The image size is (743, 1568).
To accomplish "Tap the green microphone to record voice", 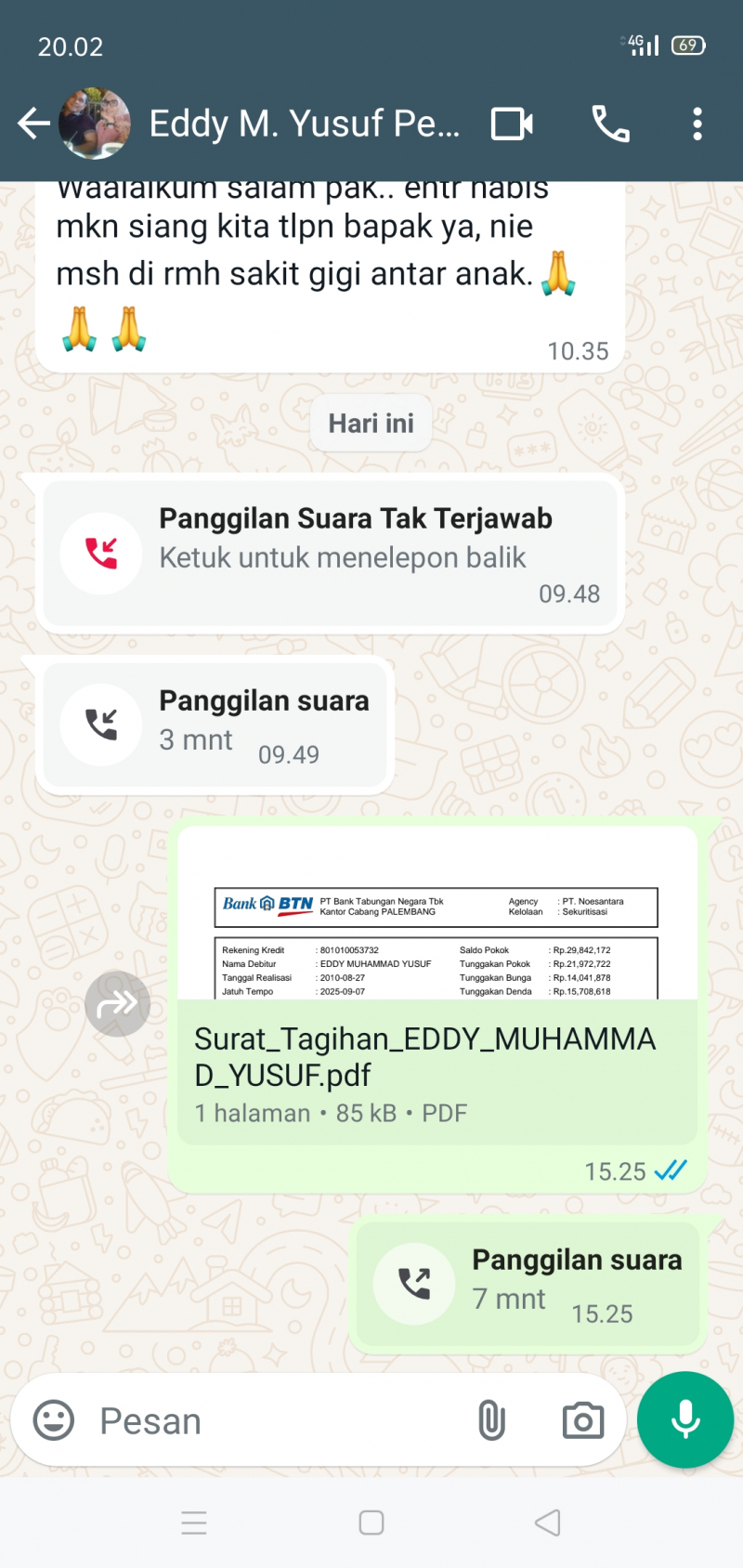I will (684, 1419).
